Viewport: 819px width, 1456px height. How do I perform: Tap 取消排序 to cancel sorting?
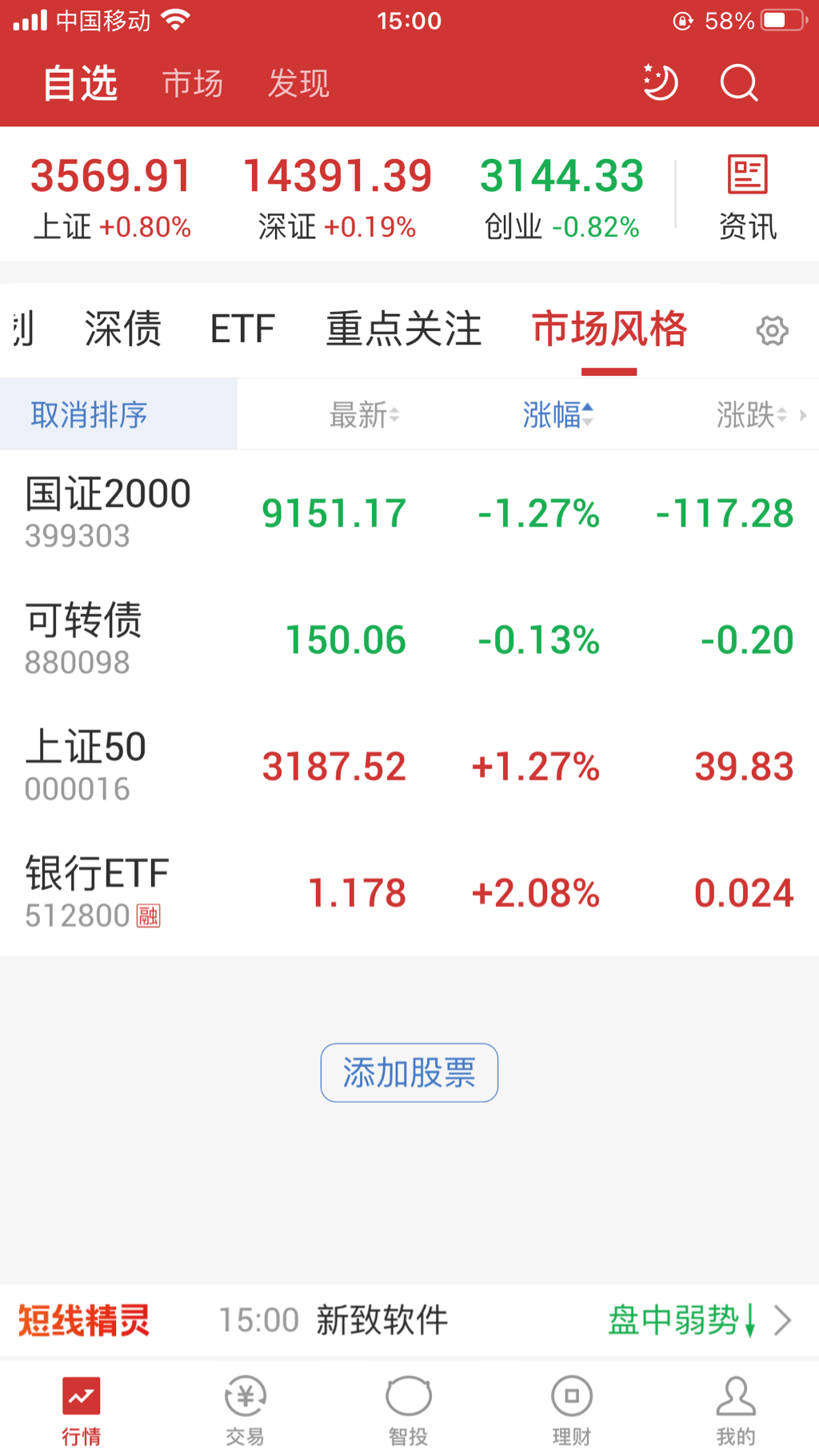point(90,415)
